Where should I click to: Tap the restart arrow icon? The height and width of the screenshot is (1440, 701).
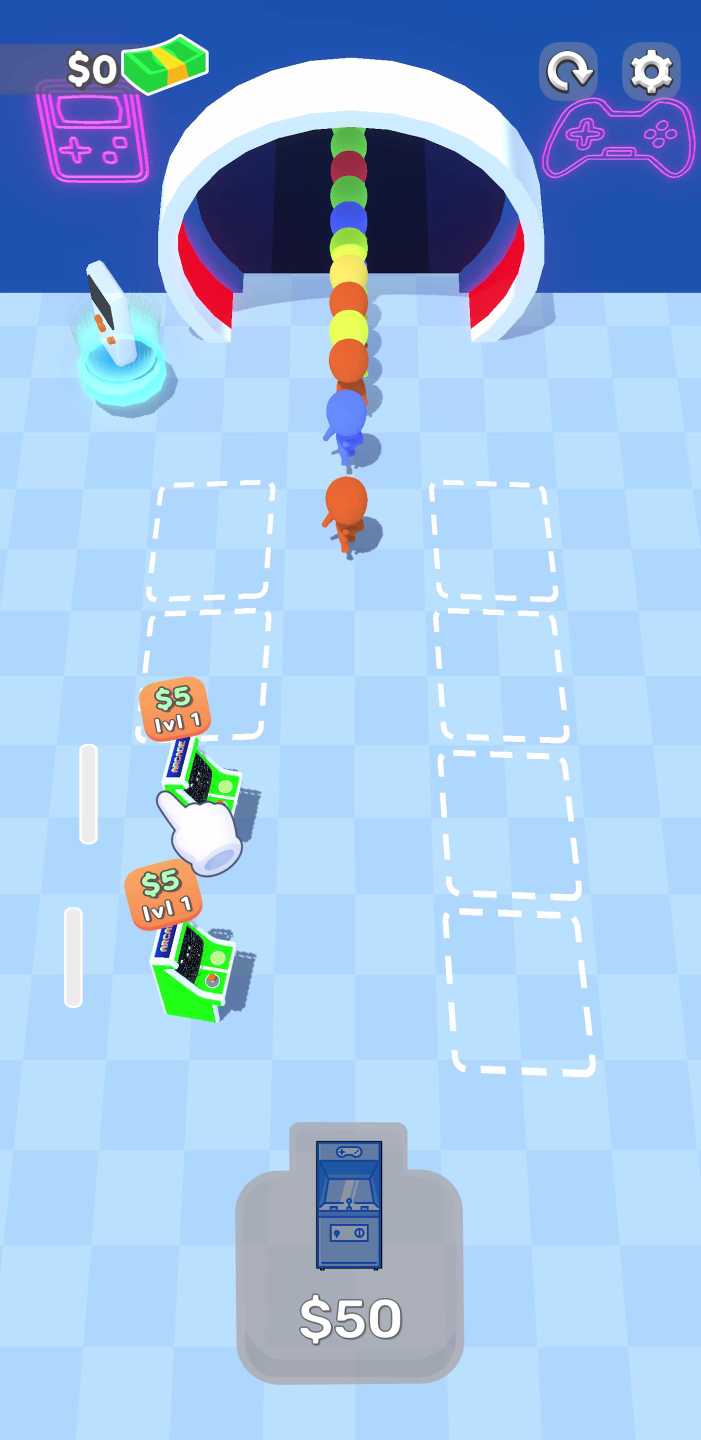pyautogui.click(x=569, y=71)
